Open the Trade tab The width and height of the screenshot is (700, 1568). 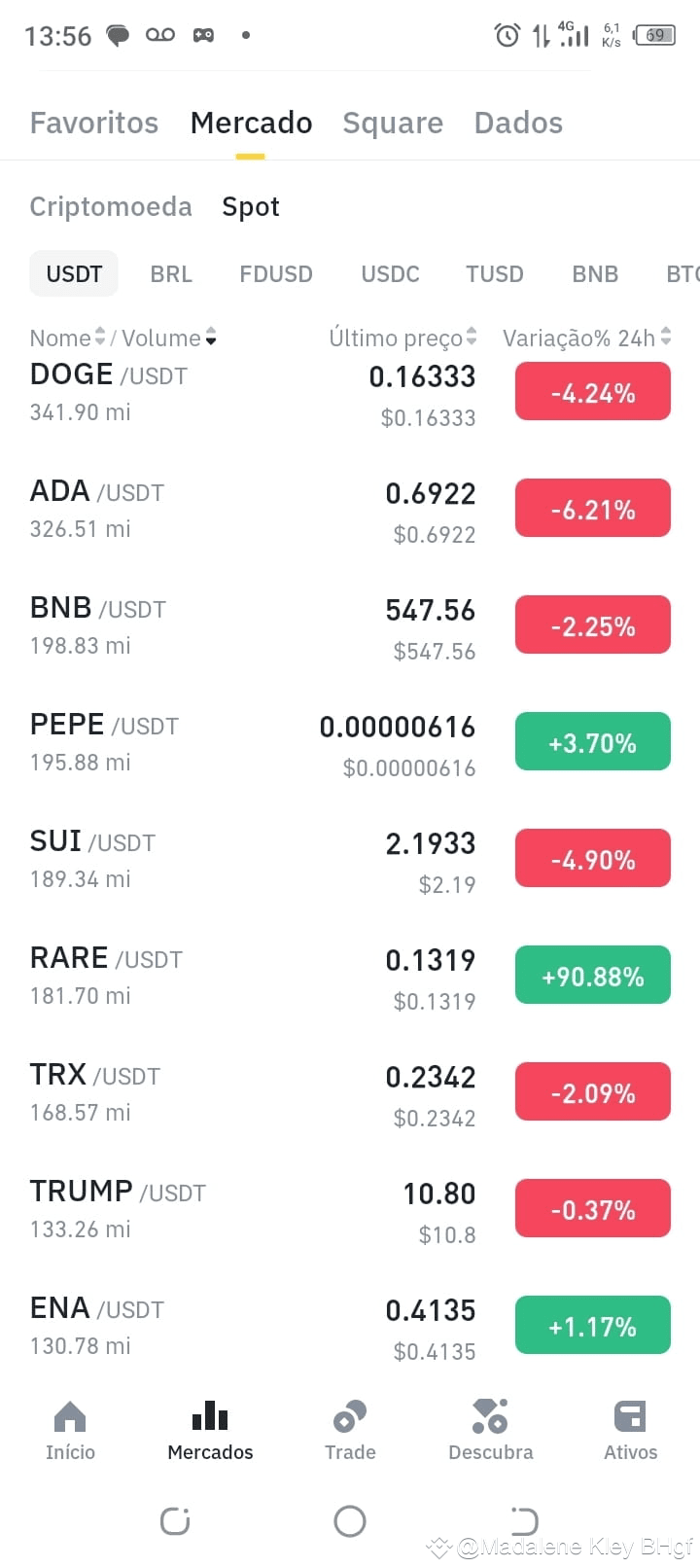(x=350, y=1430)
